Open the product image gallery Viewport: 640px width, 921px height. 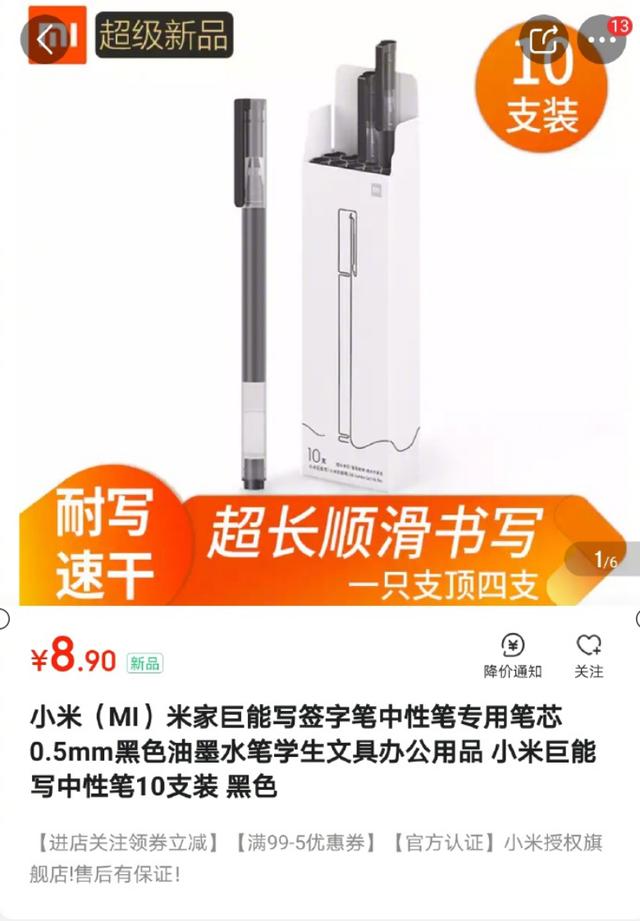320,300
